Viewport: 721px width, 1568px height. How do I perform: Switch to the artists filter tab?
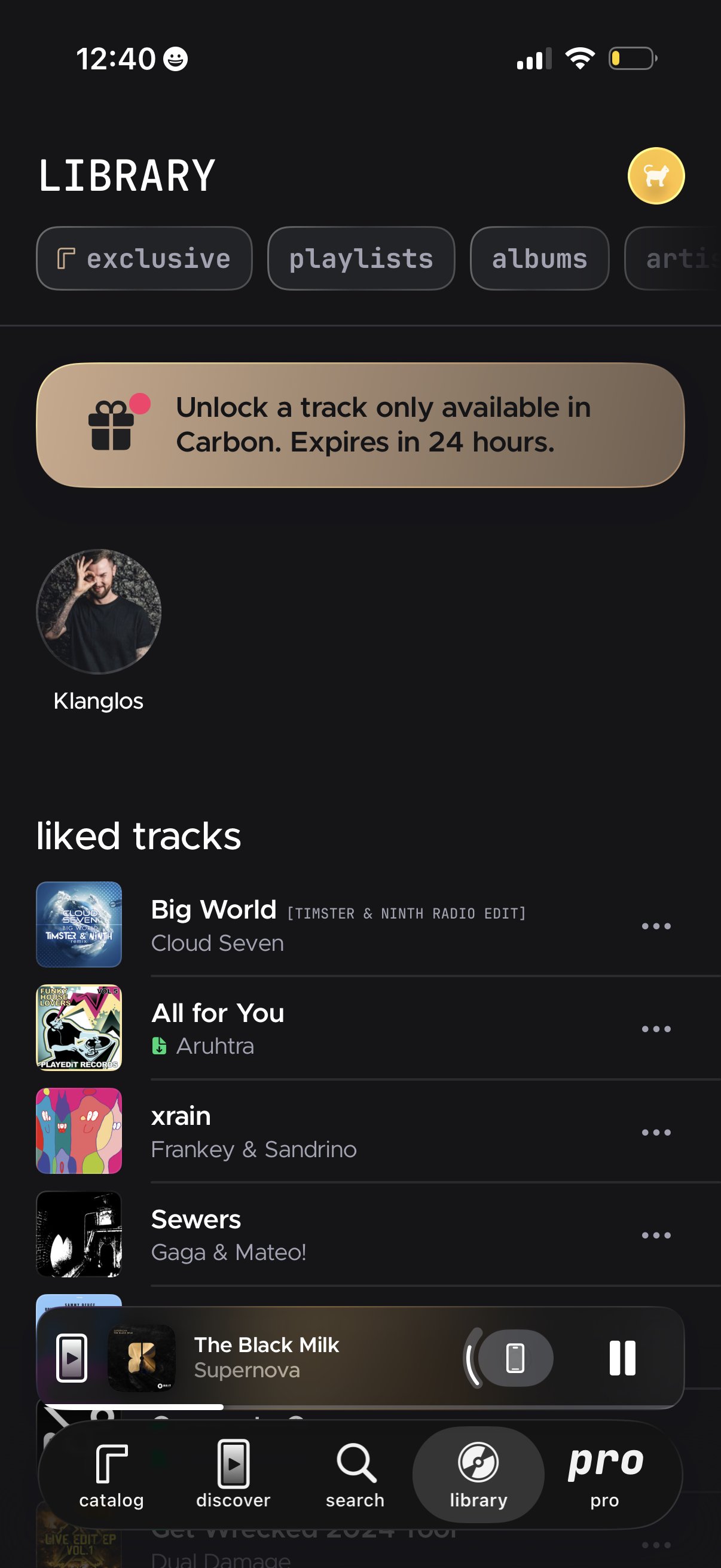(x=682, y=258)
